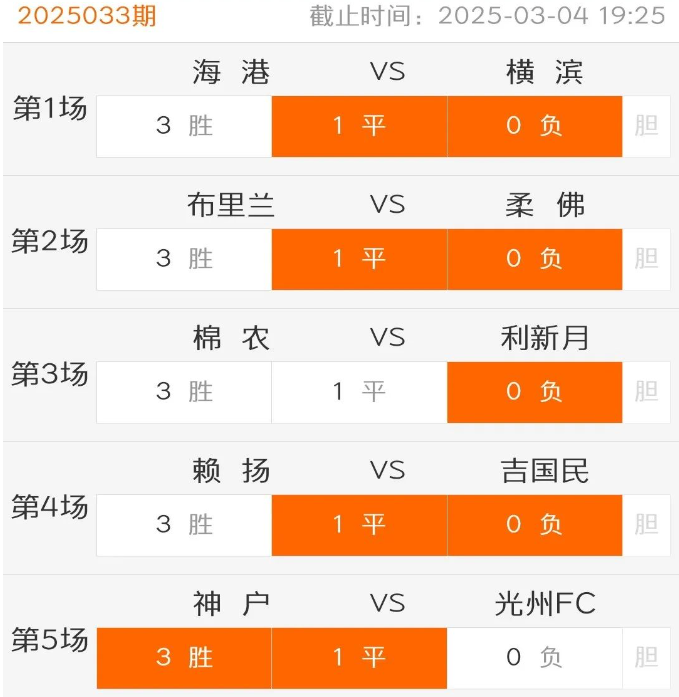
Task: Deselect 1 平 for 布里兰 vs 柔佛
Action: (x=359, y=259)
